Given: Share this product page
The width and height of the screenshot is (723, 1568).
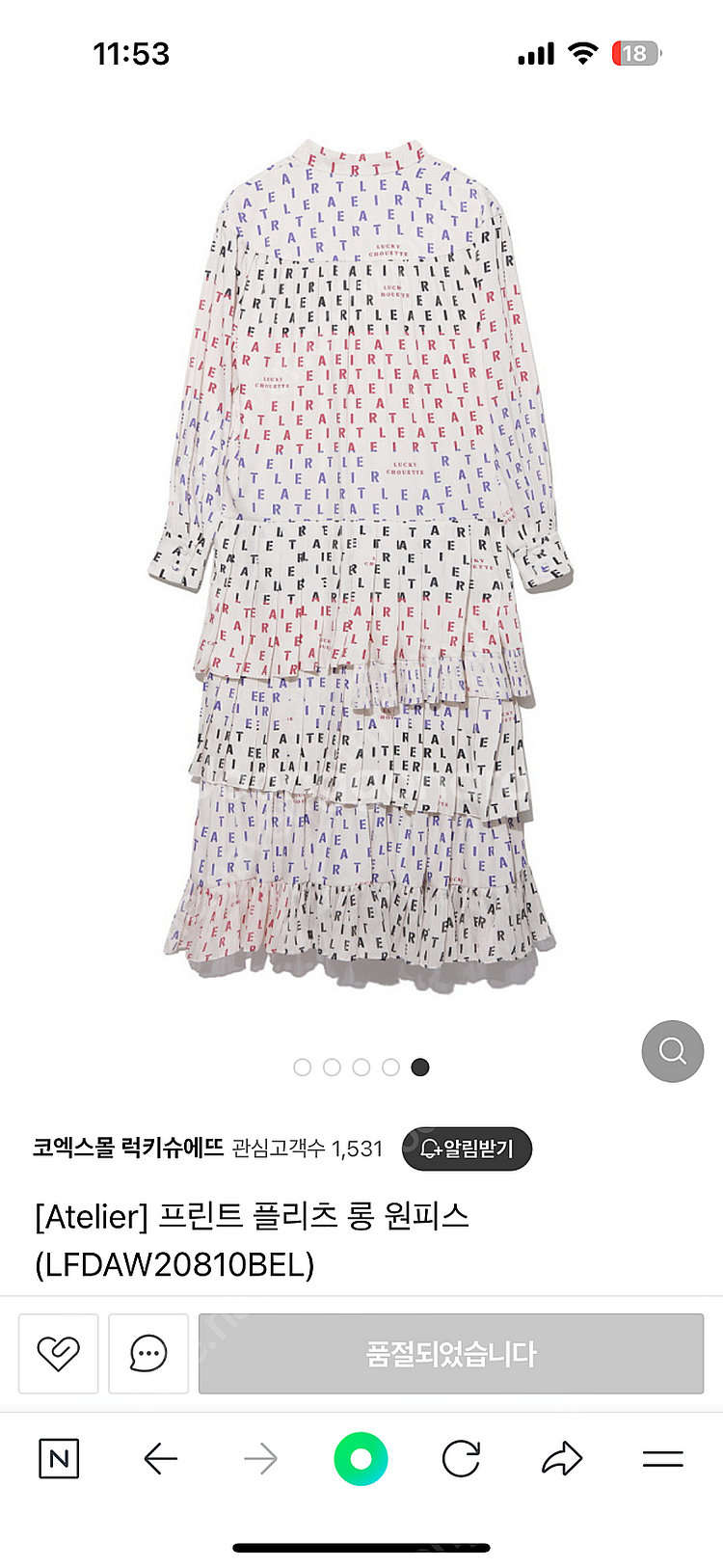Looking at the screenshot, I should point(562,1459).
